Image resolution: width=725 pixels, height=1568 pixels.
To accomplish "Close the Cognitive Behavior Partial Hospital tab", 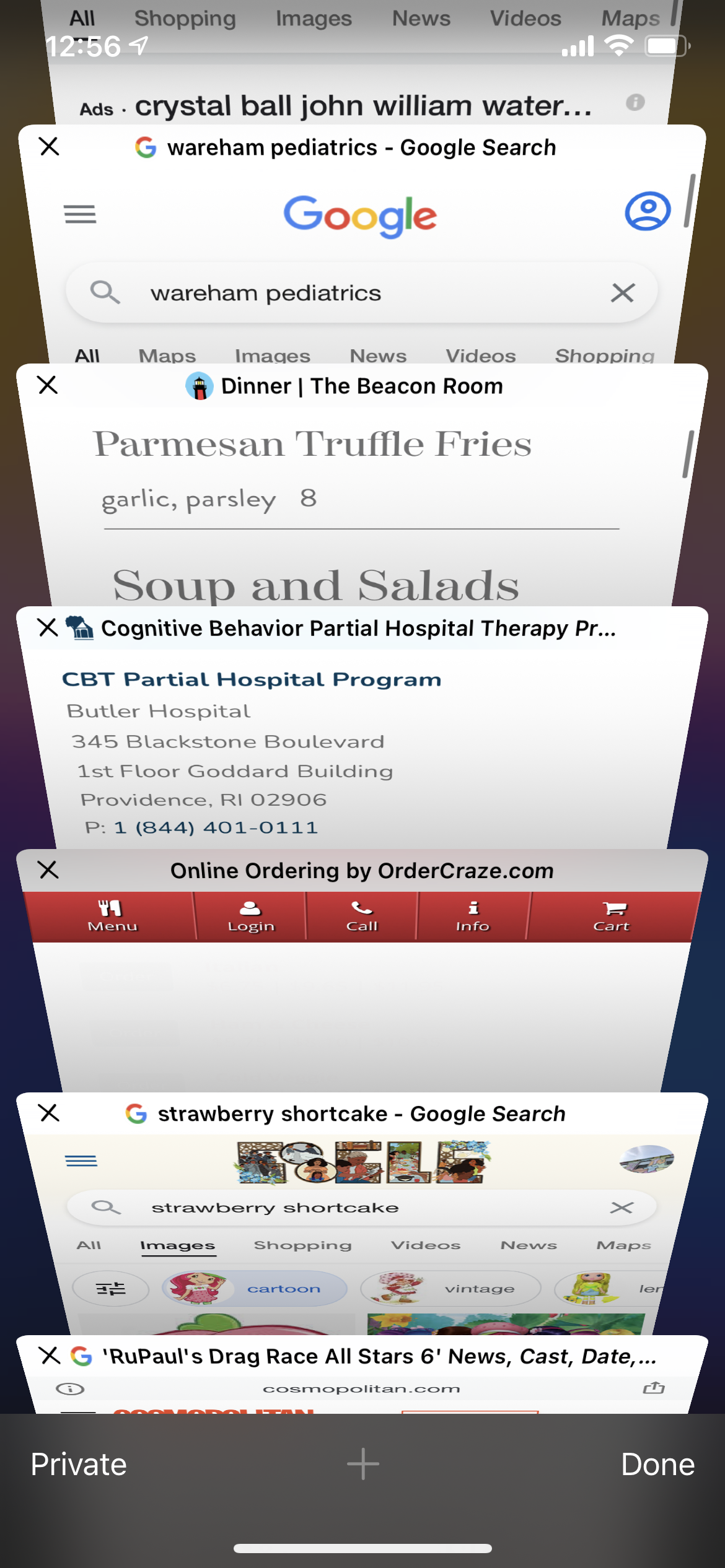I will [x=48, y=627].
